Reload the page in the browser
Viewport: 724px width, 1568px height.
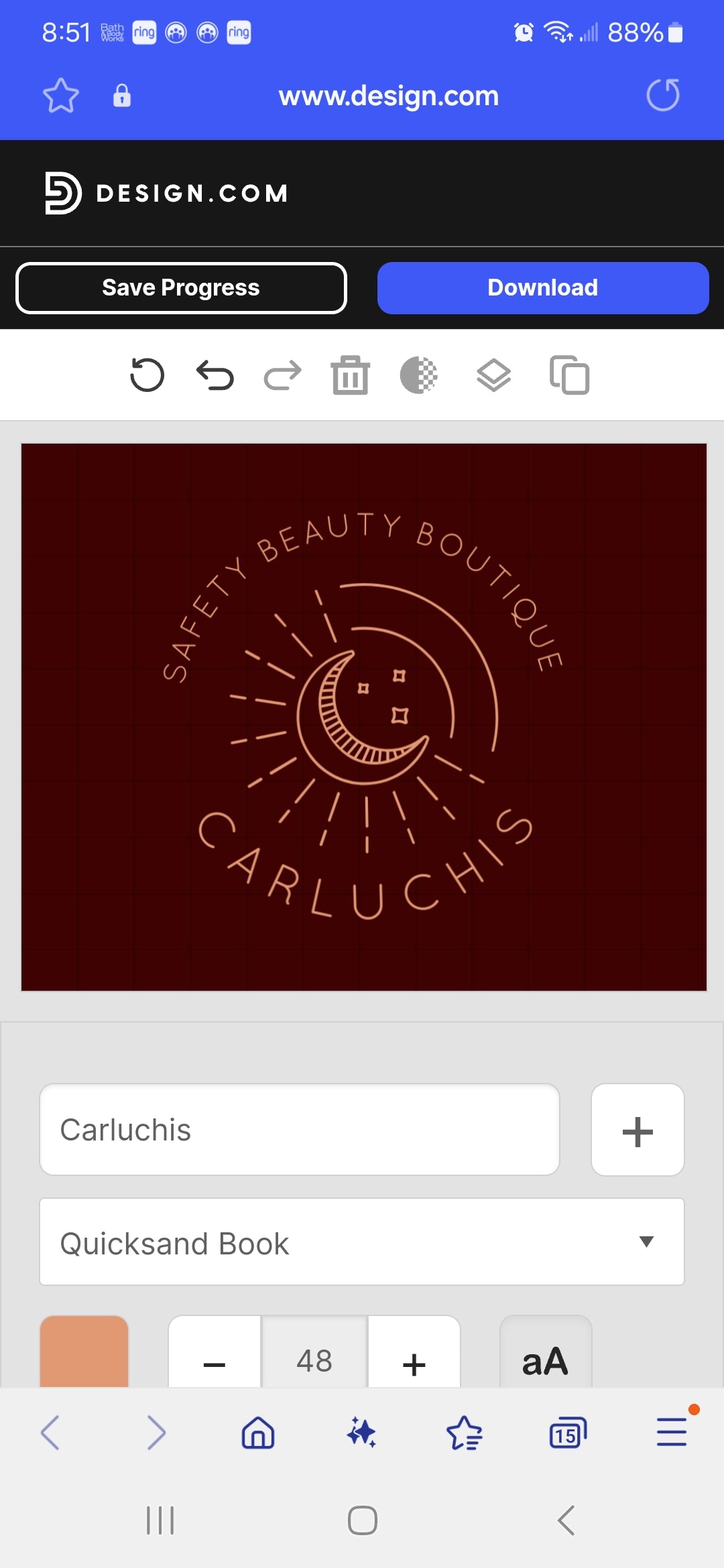pos(663,95)
